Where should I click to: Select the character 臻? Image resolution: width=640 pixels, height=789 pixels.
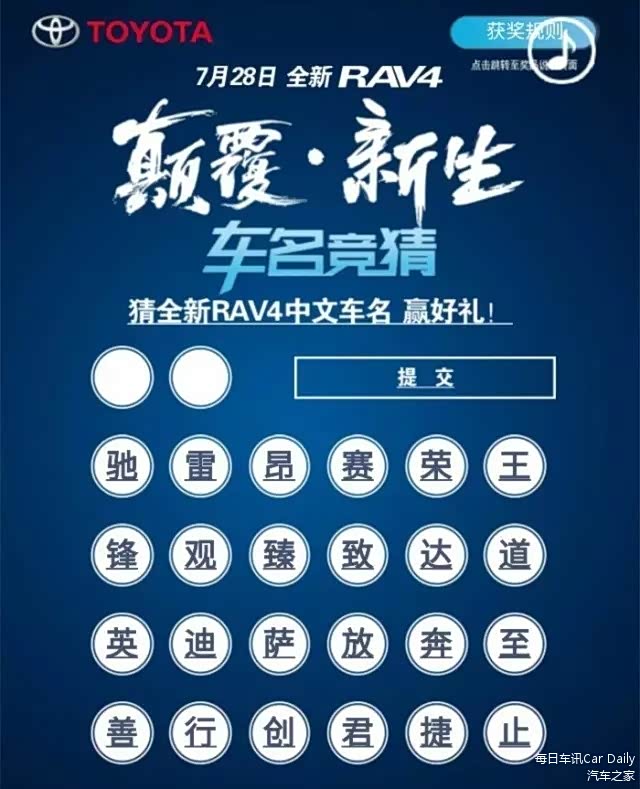pyautogui.click(x=279, y=555)
